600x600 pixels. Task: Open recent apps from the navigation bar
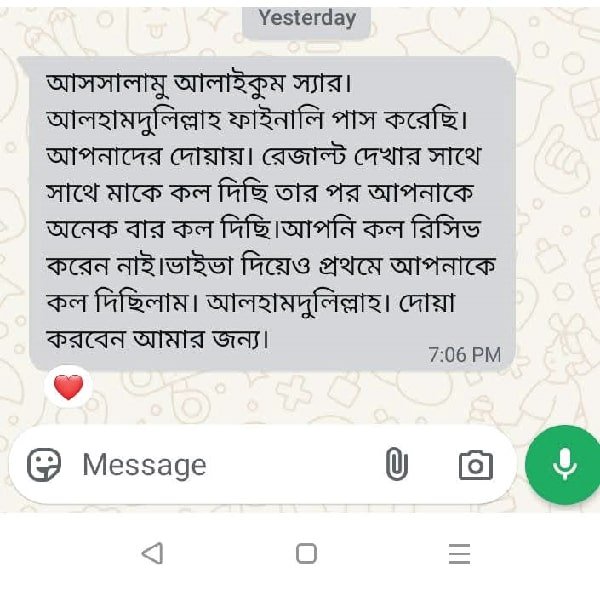pos(459,553)
